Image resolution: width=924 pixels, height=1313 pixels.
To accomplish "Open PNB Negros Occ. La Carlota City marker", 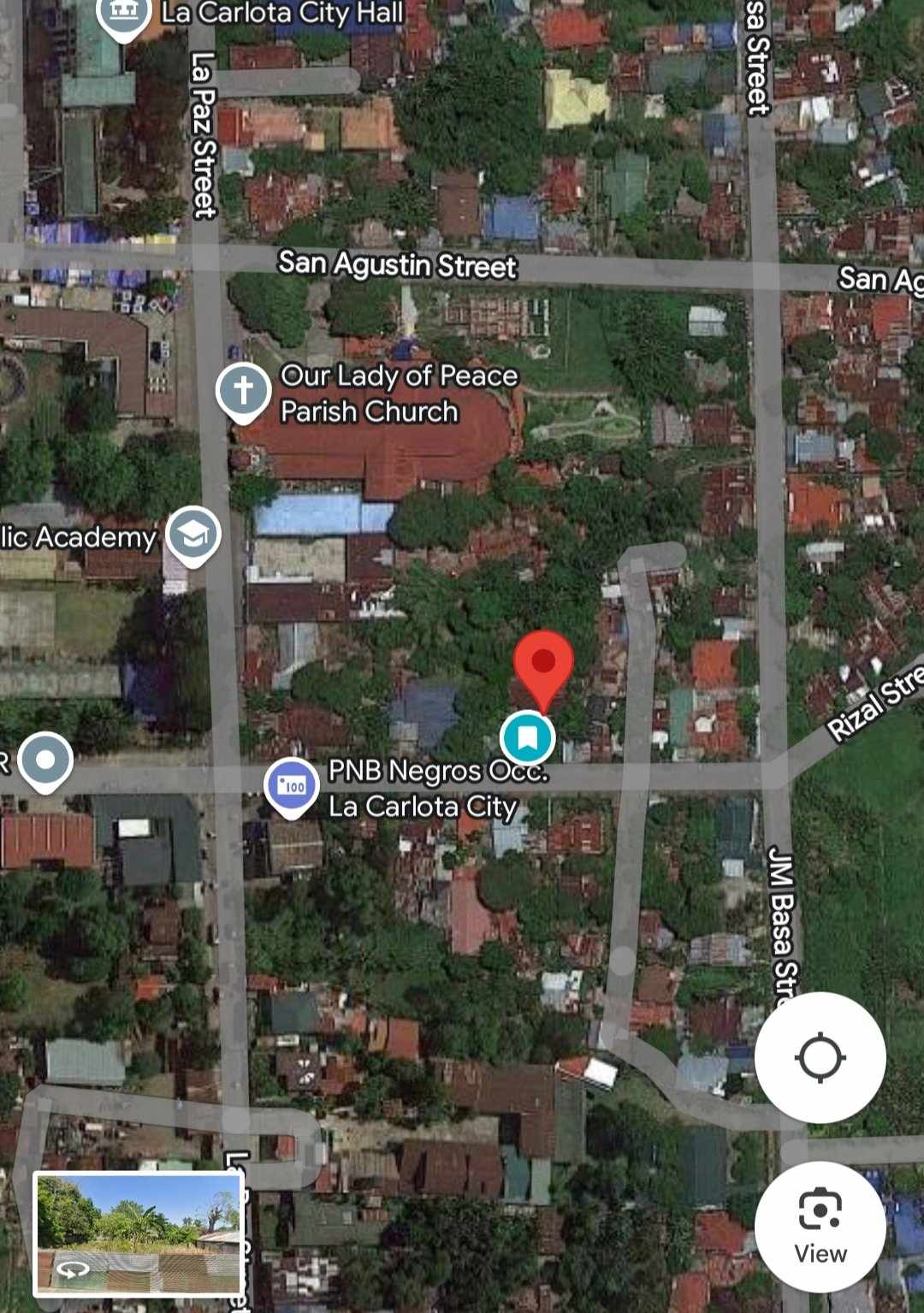I will pyautogui.click(x=291, y=784).
